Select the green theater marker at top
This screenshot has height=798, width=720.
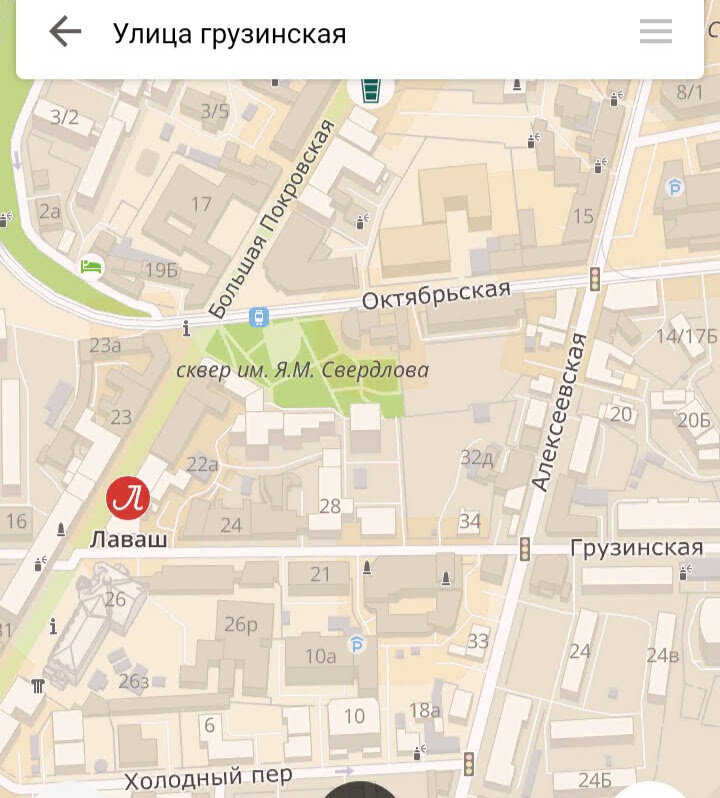tap(371, 91)
